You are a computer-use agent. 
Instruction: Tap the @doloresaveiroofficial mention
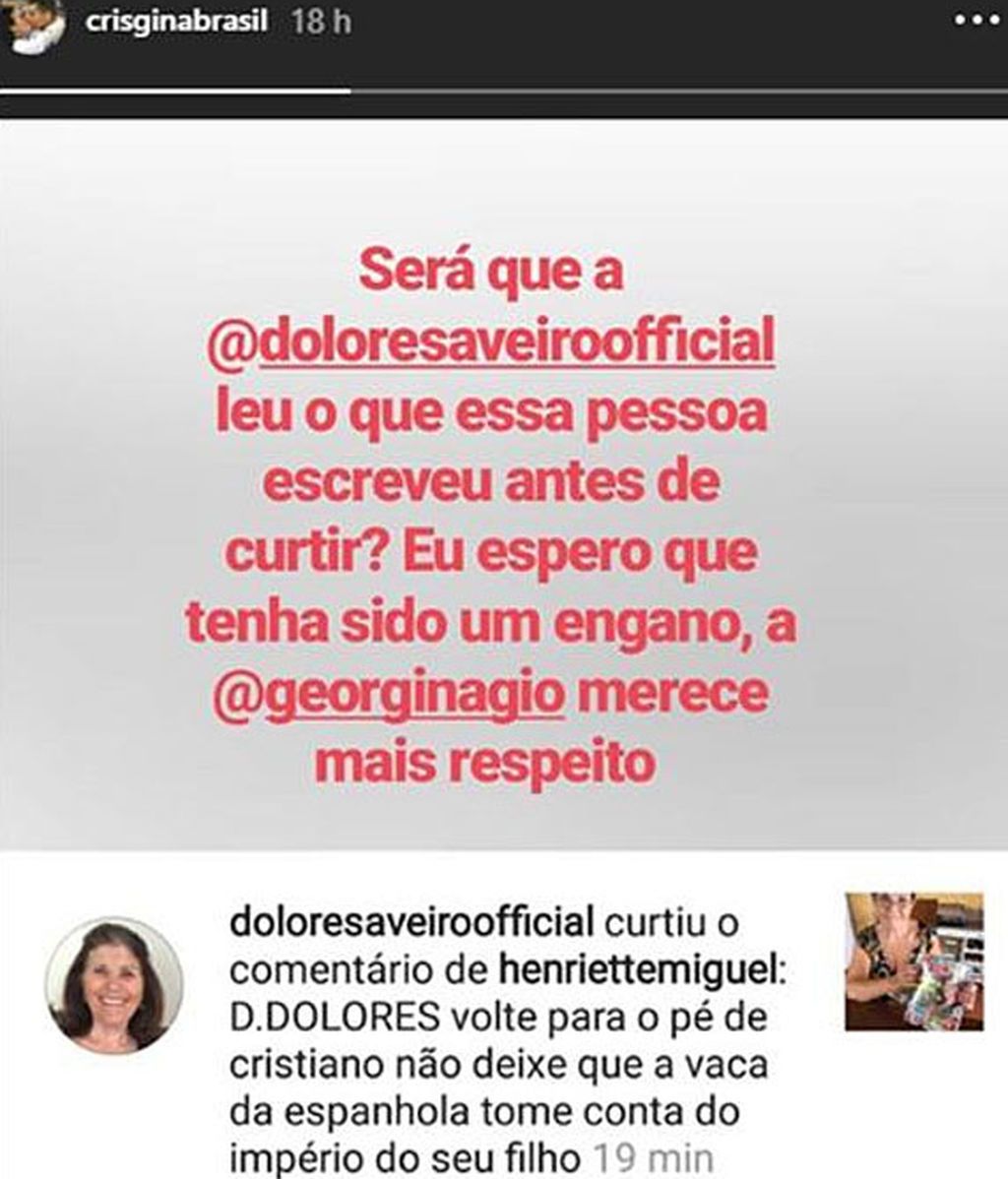click(489, 343)
